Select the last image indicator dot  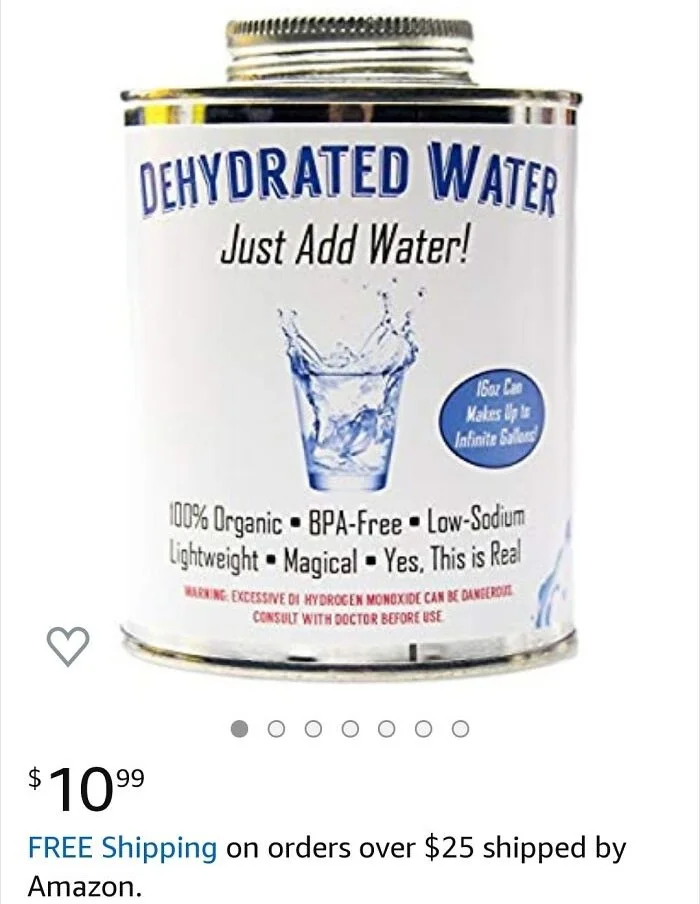(x=459, y=729)
